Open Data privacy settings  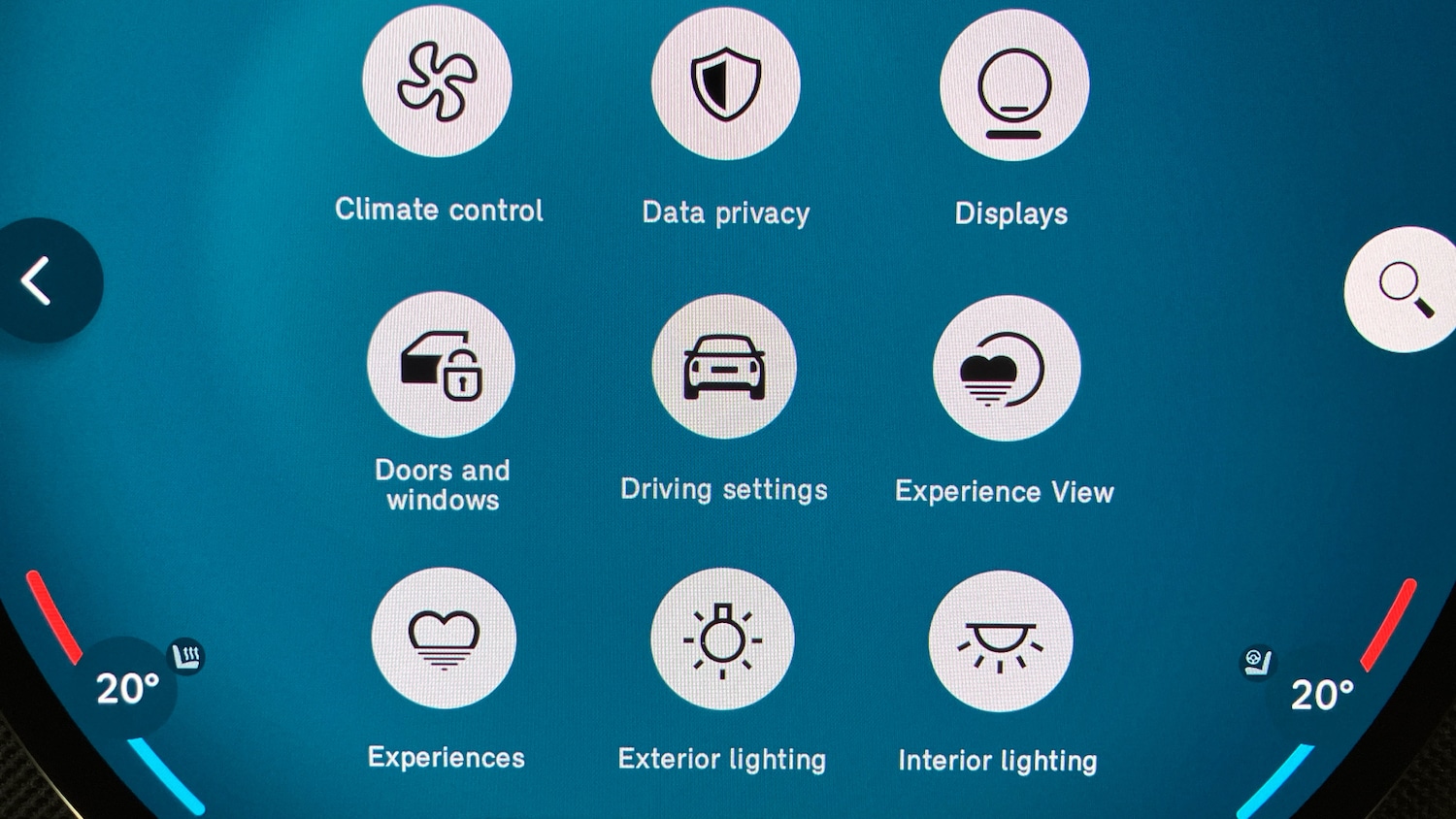tap(725, 84)
